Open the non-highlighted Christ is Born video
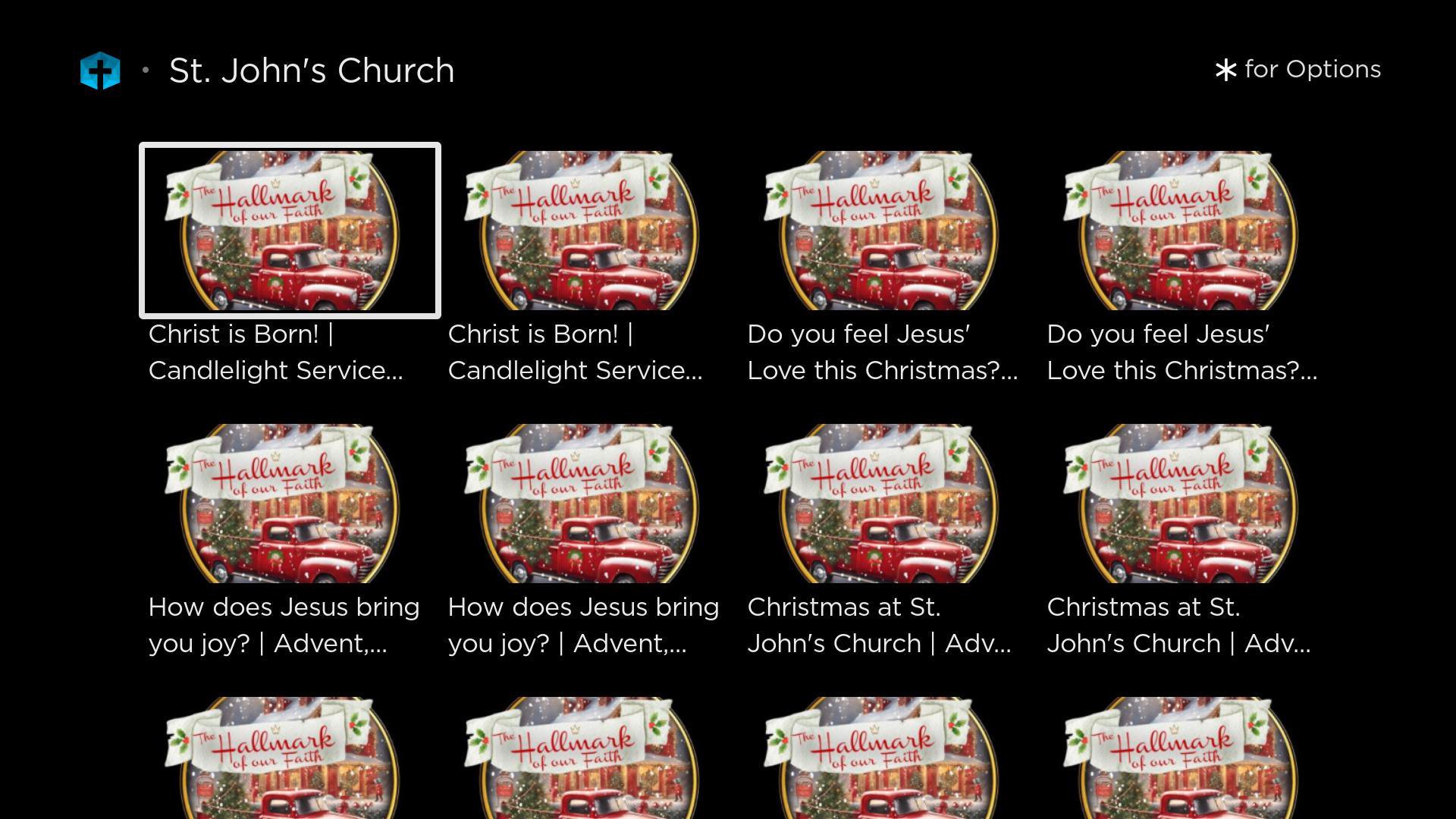 [x=588, y=231]
